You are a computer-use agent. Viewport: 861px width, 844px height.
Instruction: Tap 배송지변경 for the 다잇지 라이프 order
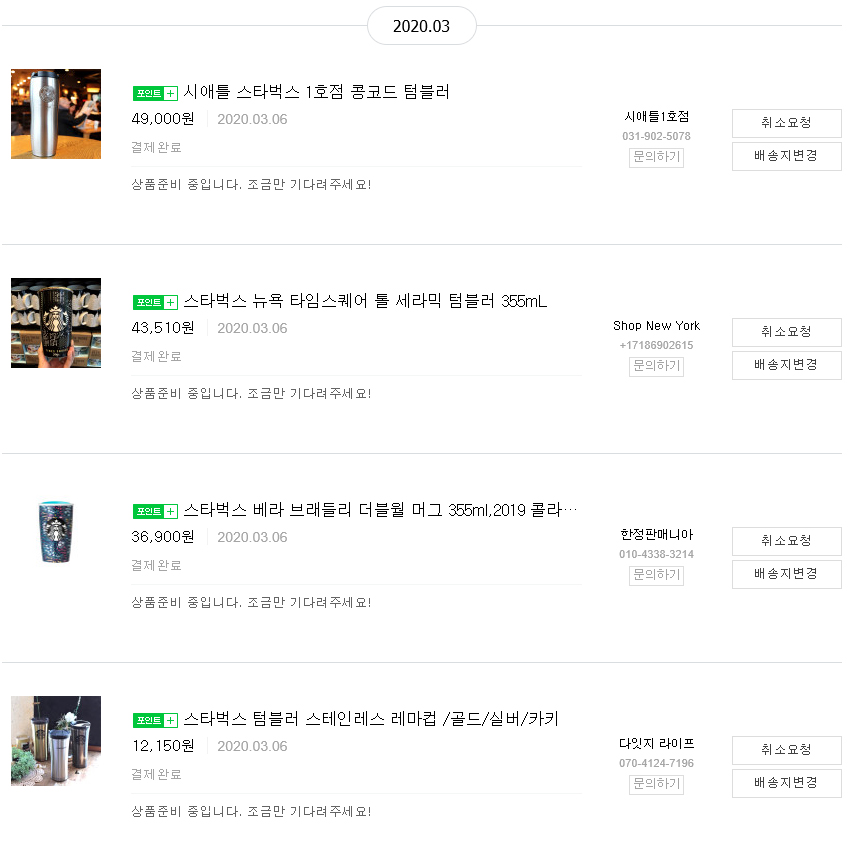786,783
